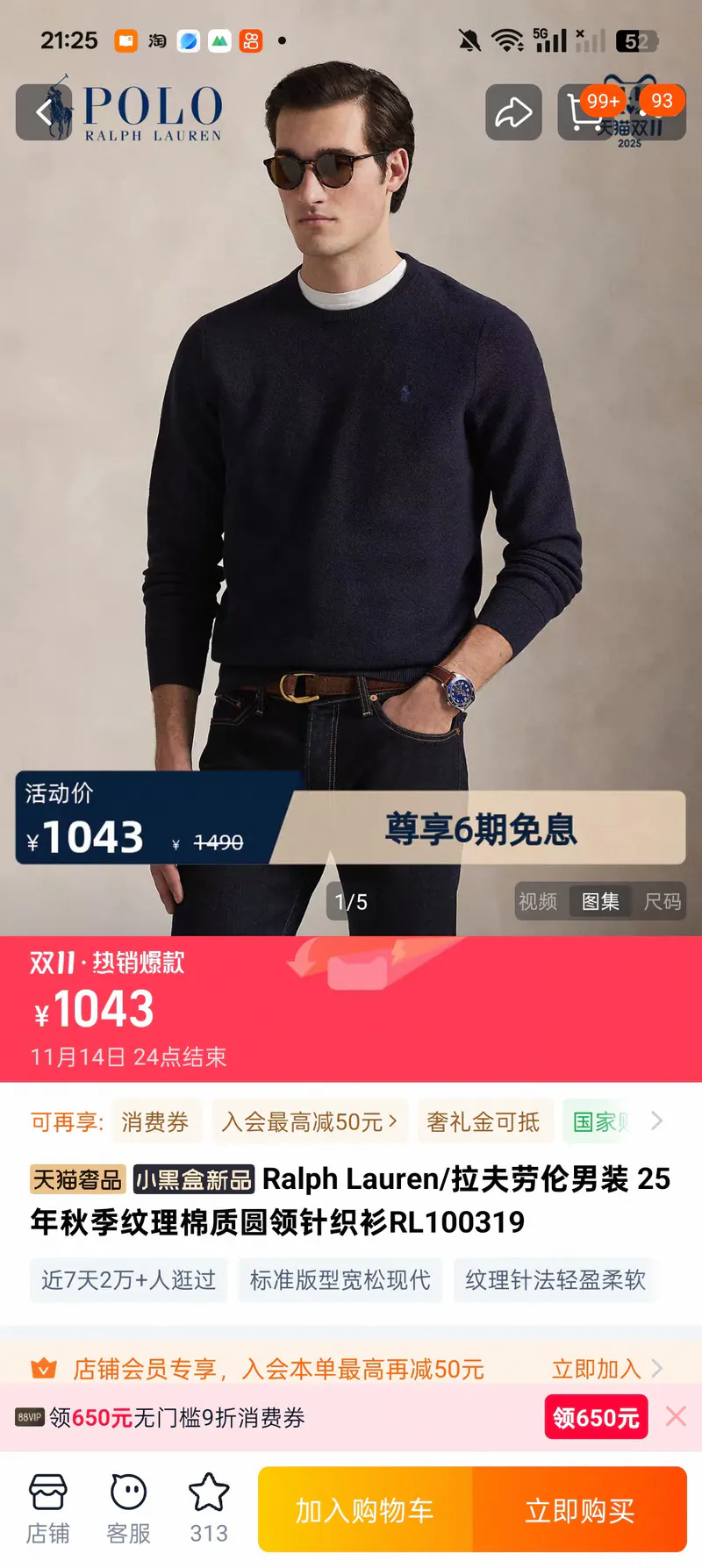The image size is (702, 1568).
Task: Join store membership via 立即加入
Action: 606,1369
